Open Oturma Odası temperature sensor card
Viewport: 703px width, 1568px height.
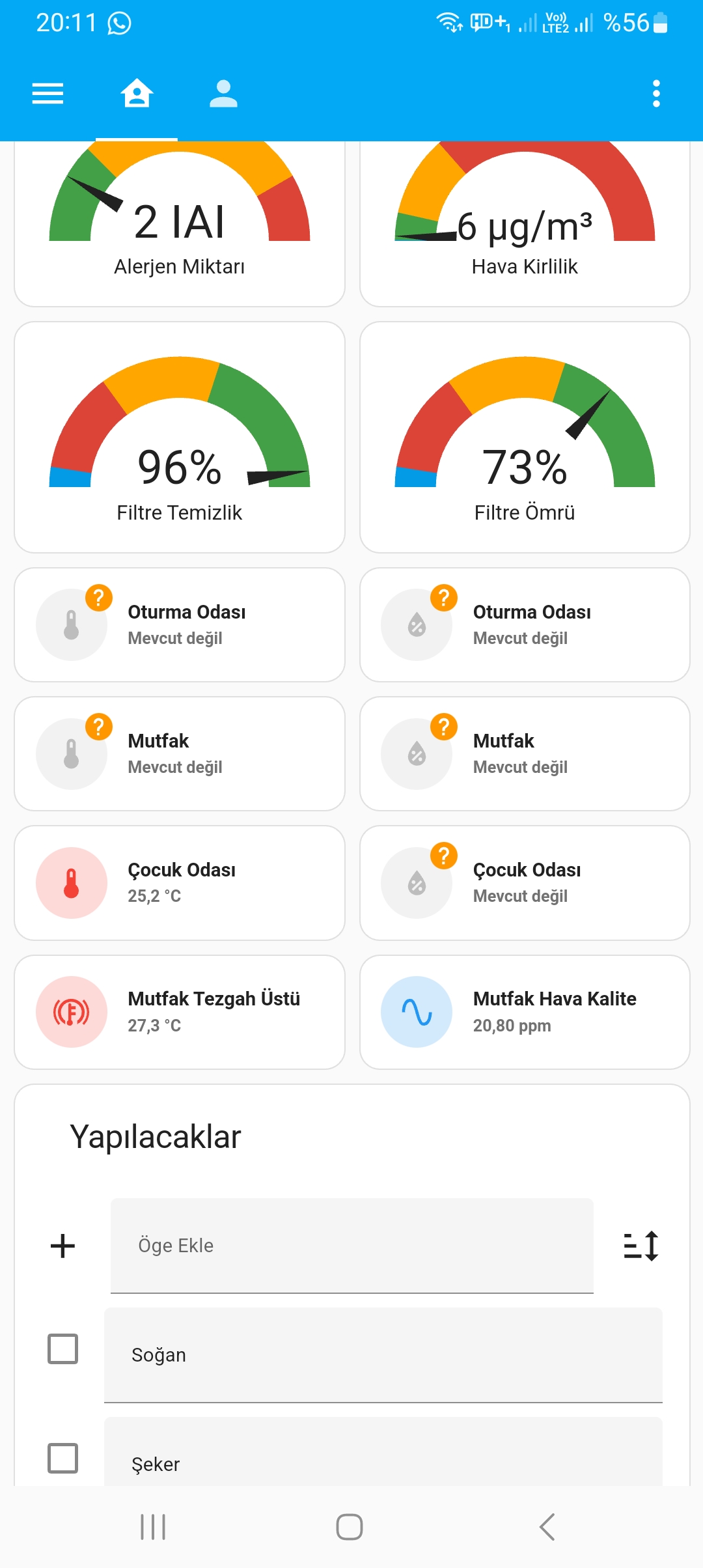tap(180, 625)
